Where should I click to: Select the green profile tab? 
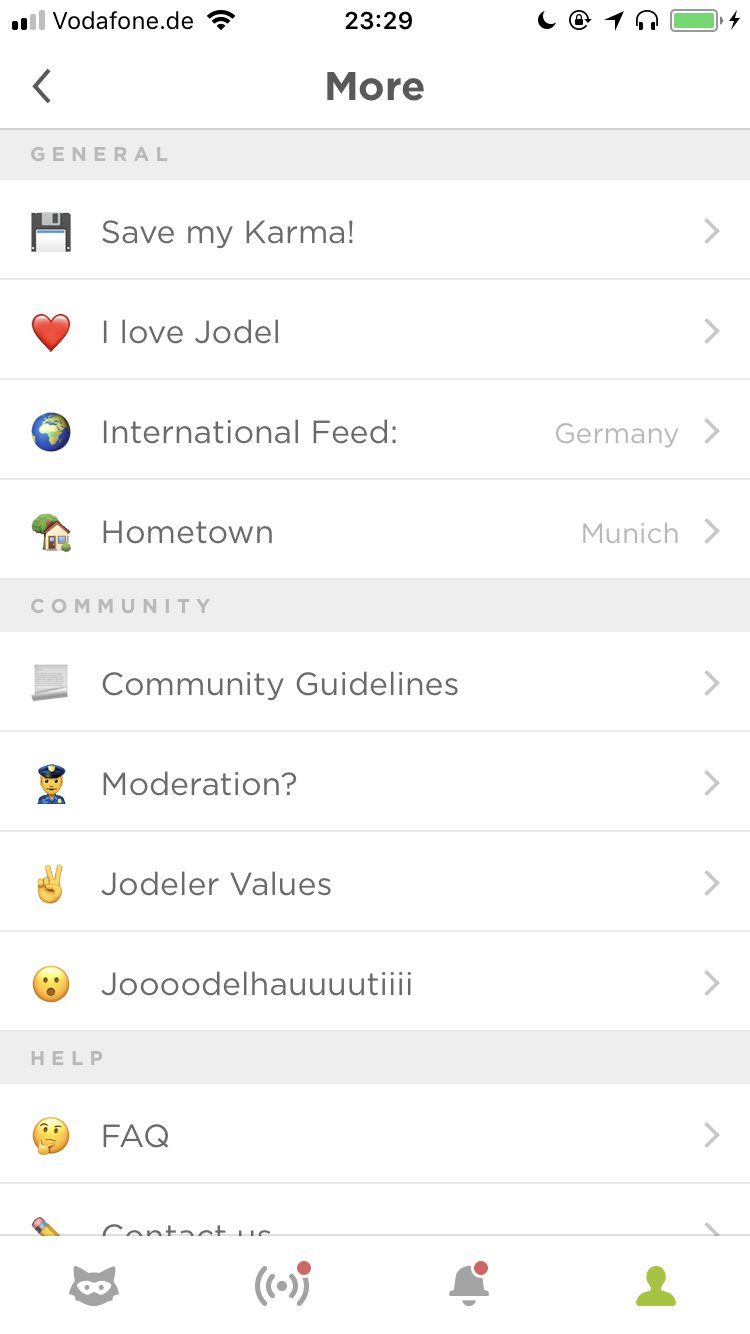tap(656, 1286)
